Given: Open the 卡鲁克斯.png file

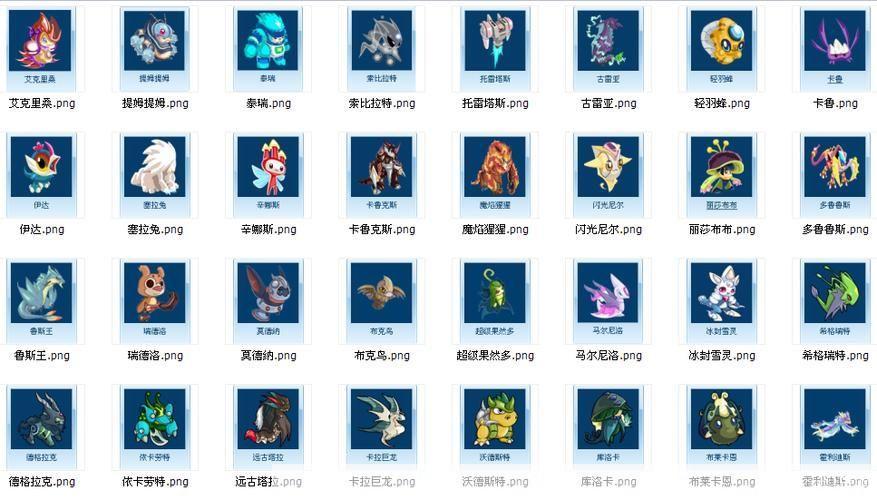Looking at the screenshot, I should click(x=381, y=172).
